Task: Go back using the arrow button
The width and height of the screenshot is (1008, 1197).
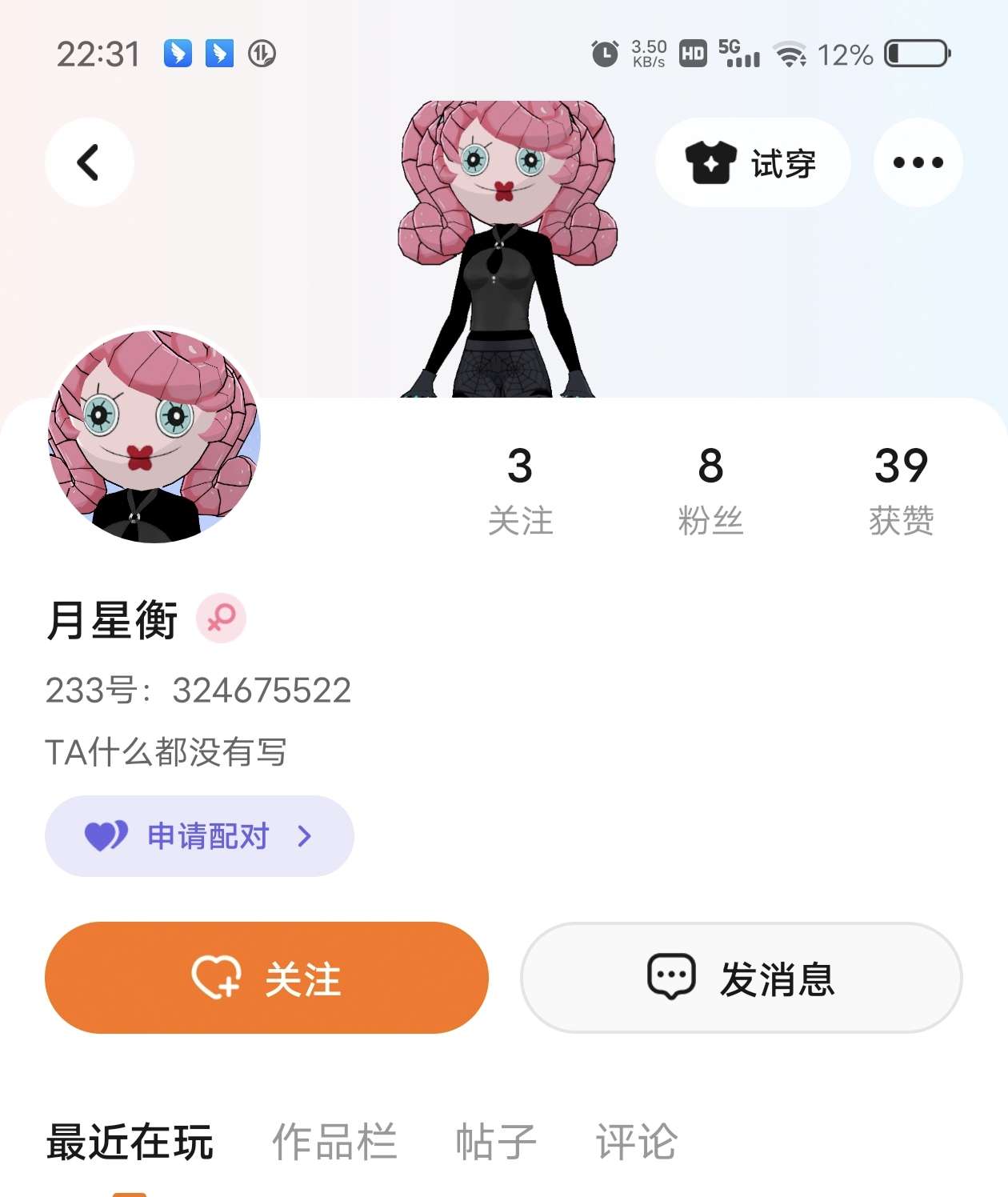Action: click(89, 162)
